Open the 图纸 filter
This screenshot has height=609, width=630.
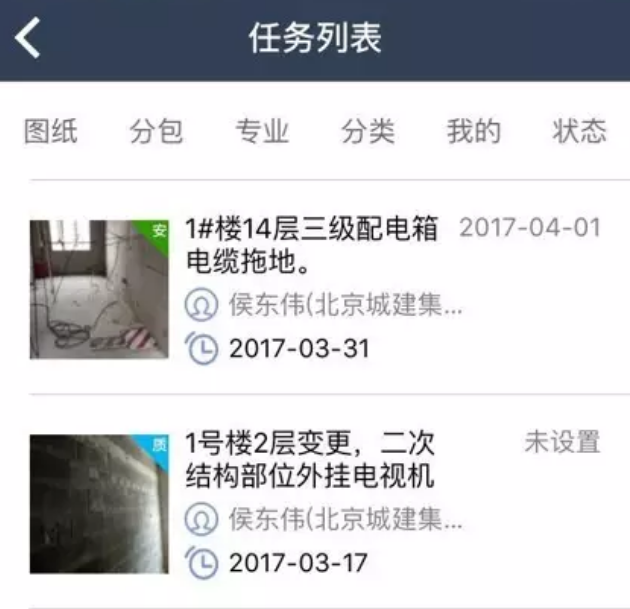point(51,131)
